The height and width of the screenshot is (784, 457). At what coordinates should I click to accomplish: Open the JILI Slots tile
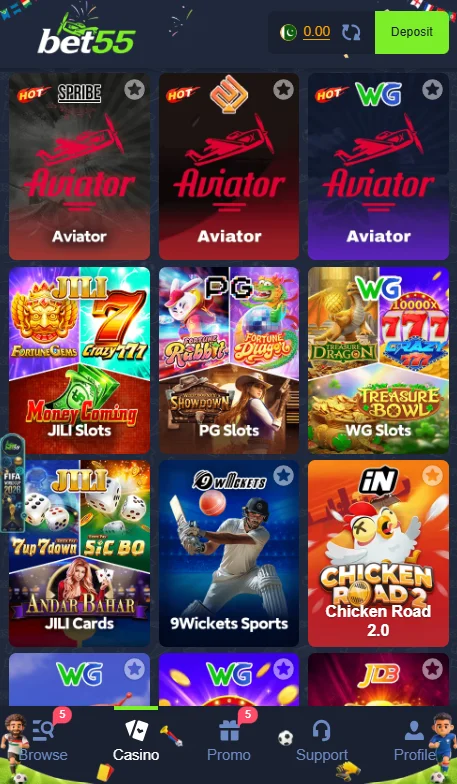80,360
